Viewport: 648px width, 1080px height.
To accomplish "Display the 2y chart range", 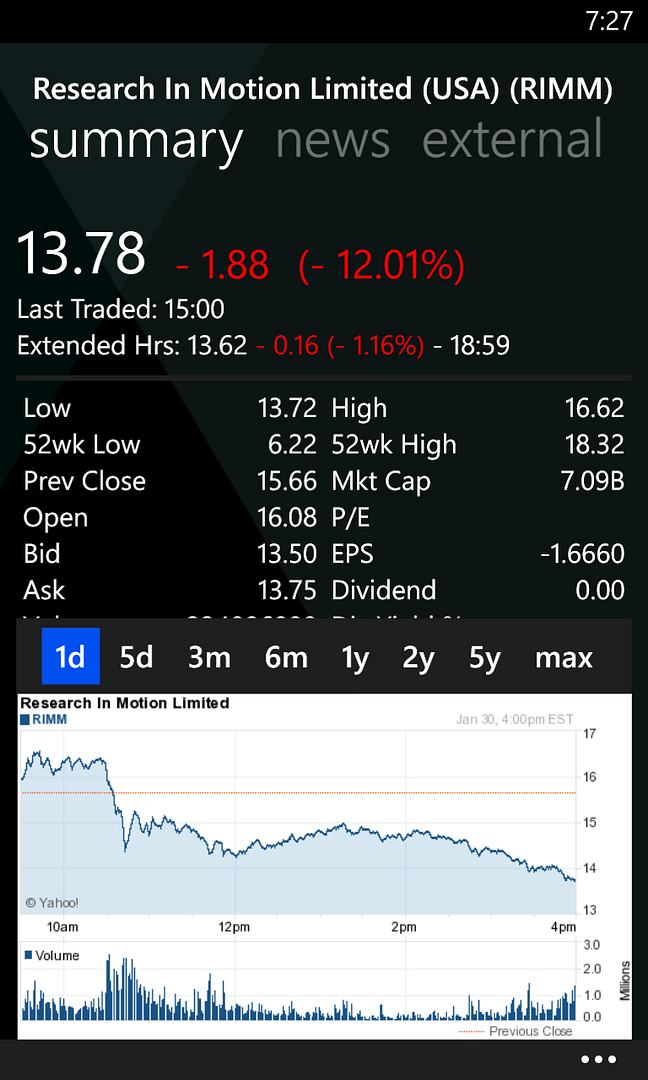I will tap(419, 658).
